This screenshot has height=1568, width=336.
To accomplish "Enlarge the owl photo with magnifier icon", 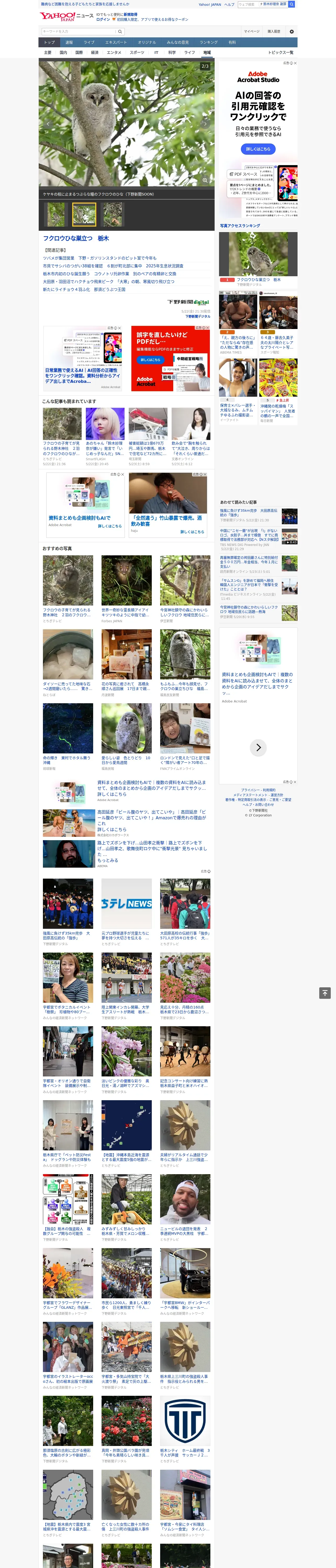I will tap(205, 180).
